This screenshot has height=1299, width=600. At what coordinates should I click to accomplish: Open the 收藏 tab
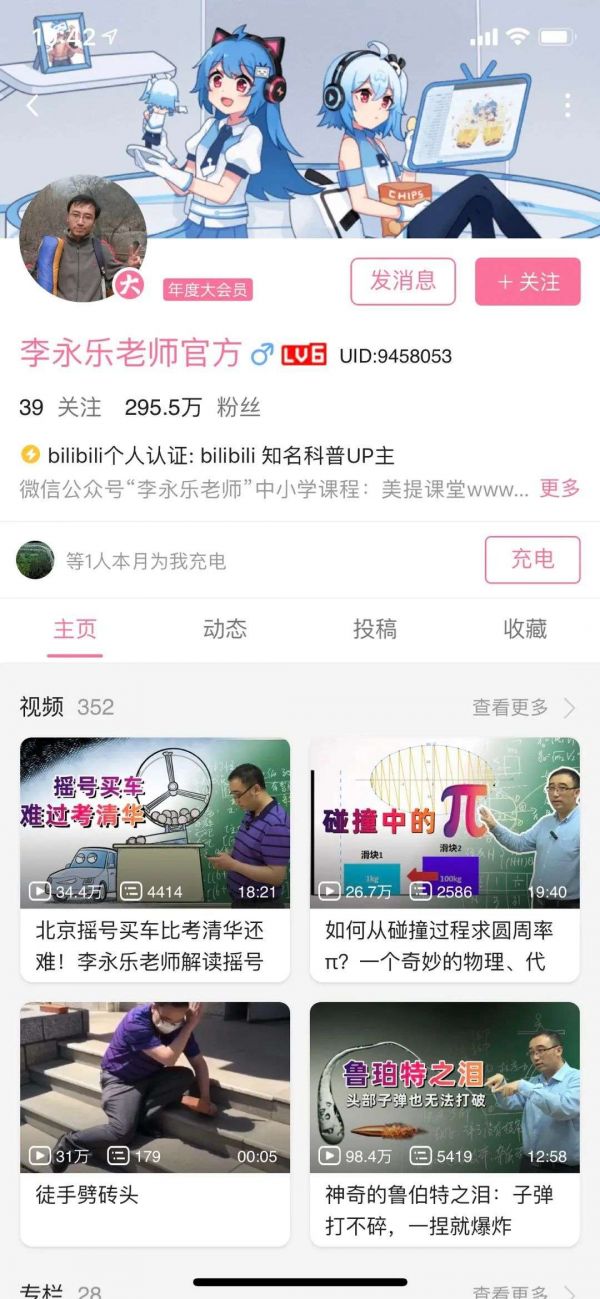[525, 629]
